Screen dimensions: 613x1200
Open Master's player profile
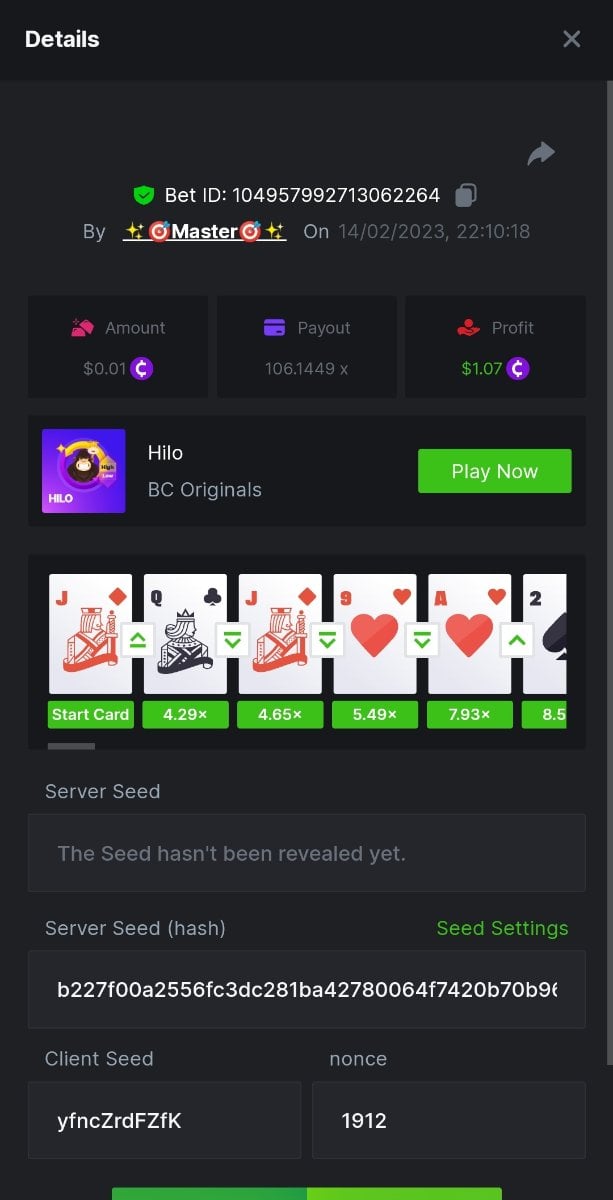[x=204, y=231]
